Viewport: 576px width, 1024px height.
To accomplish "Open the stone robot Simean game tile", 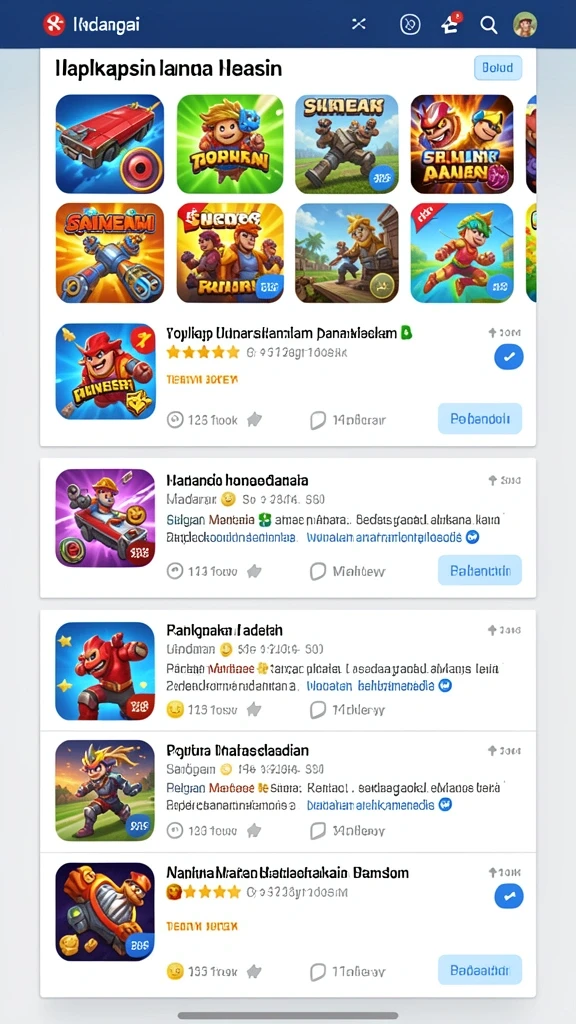I will coord(347,144).
